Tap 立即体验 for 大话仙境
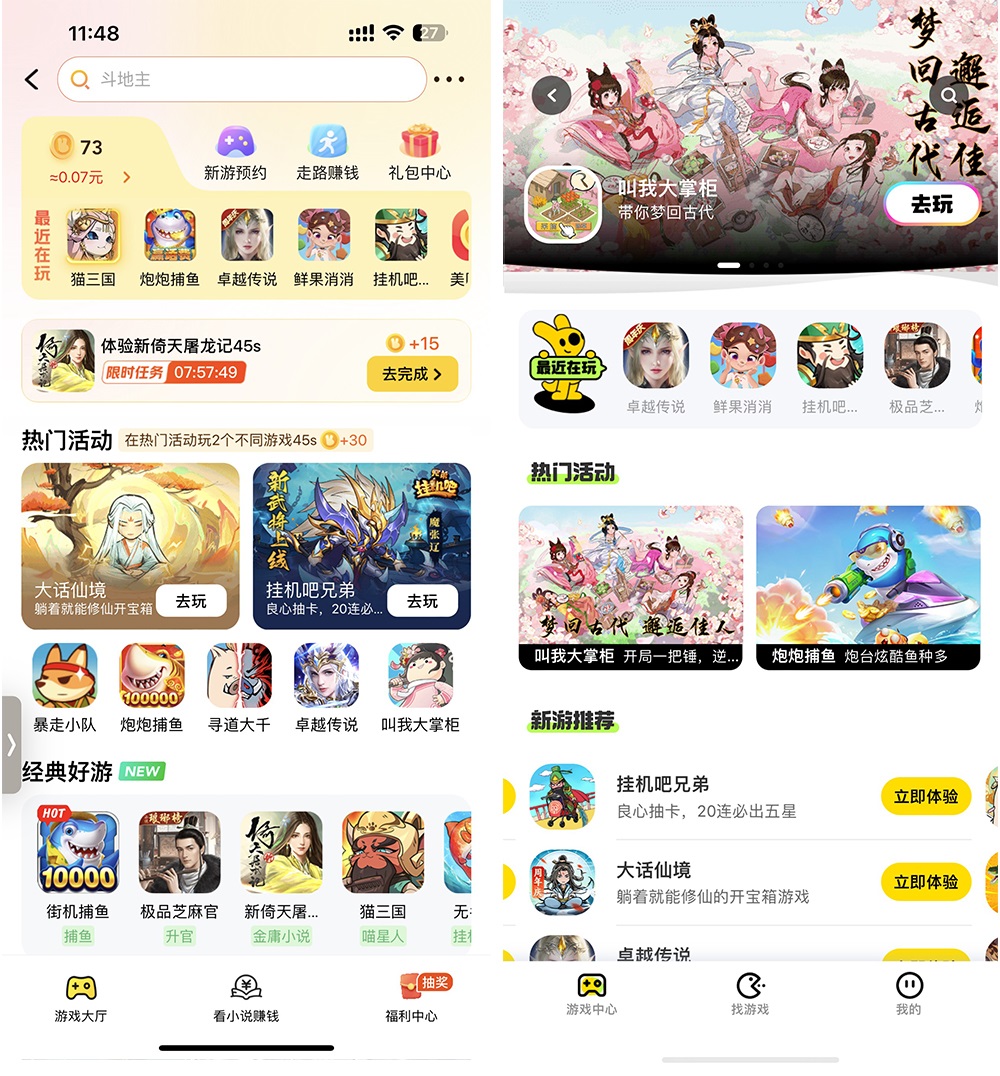Viewport: 1000px width, 1076px height. point(925,882)
